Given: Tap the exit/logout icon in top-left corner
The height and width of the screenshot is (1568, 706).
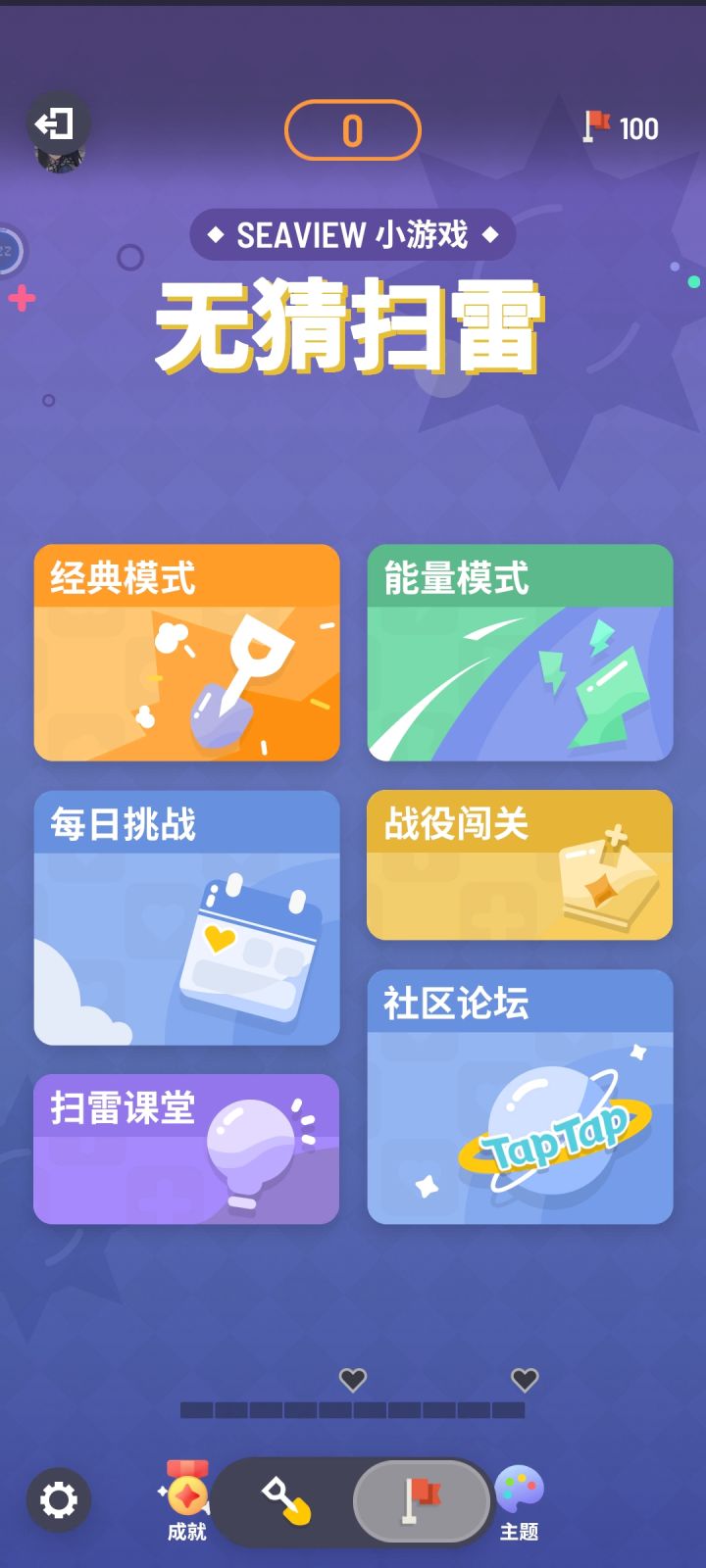Looking at the screenshot, I should coord(56,123).
